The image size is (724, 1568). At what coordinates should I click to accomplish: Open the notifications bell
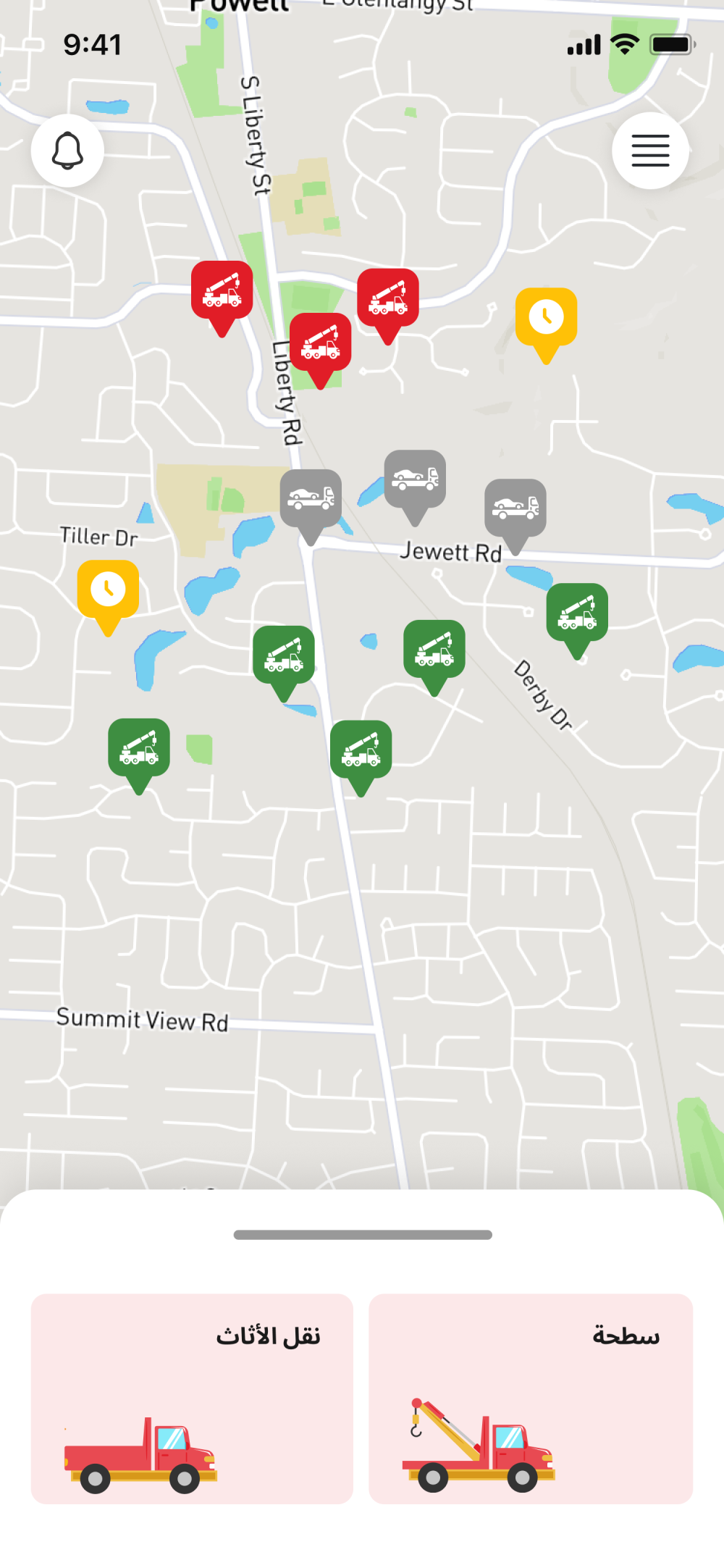pyautogui.click(x=67, y=151)
